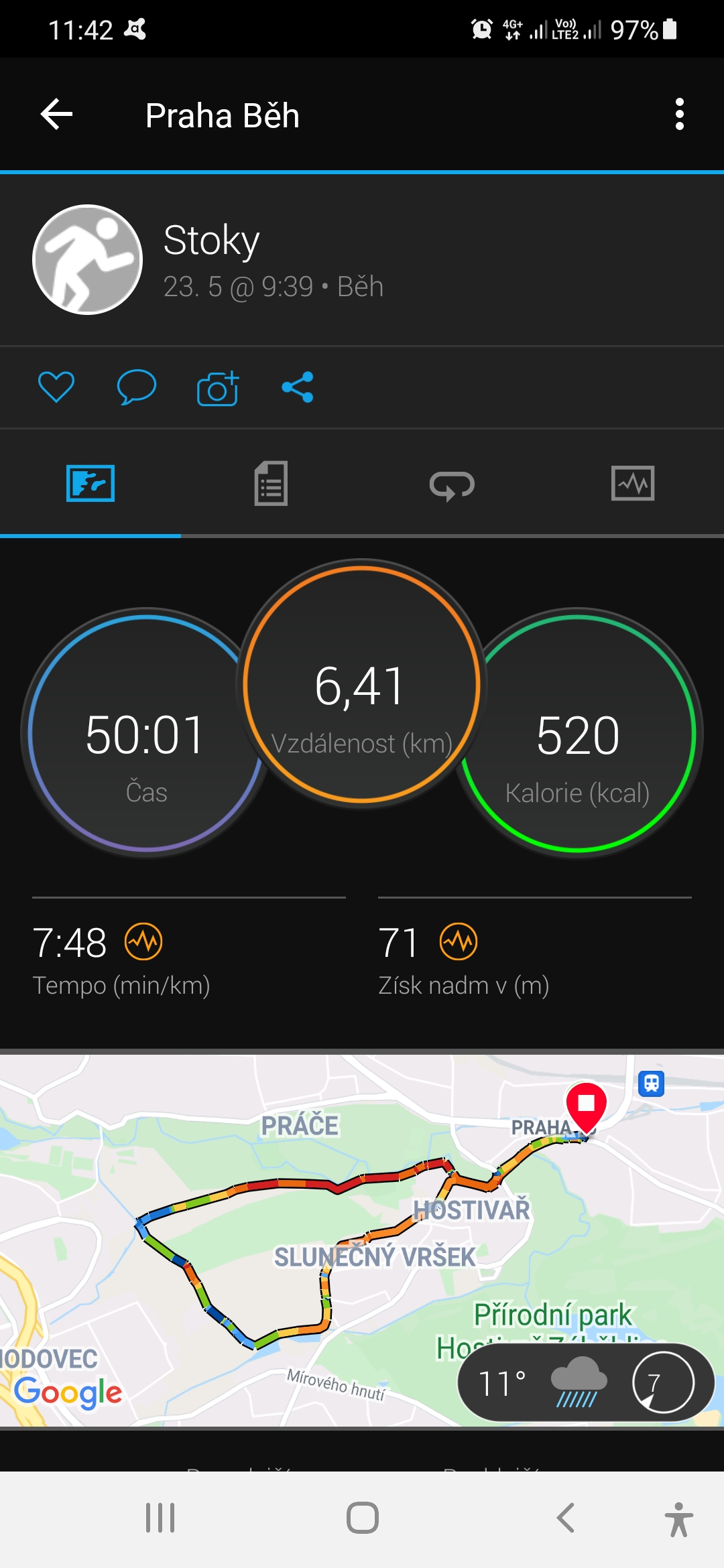The width and height of the screenshot is (724, 1568).
Task: Add a comment to this activity
Action: tap(137, 387)
